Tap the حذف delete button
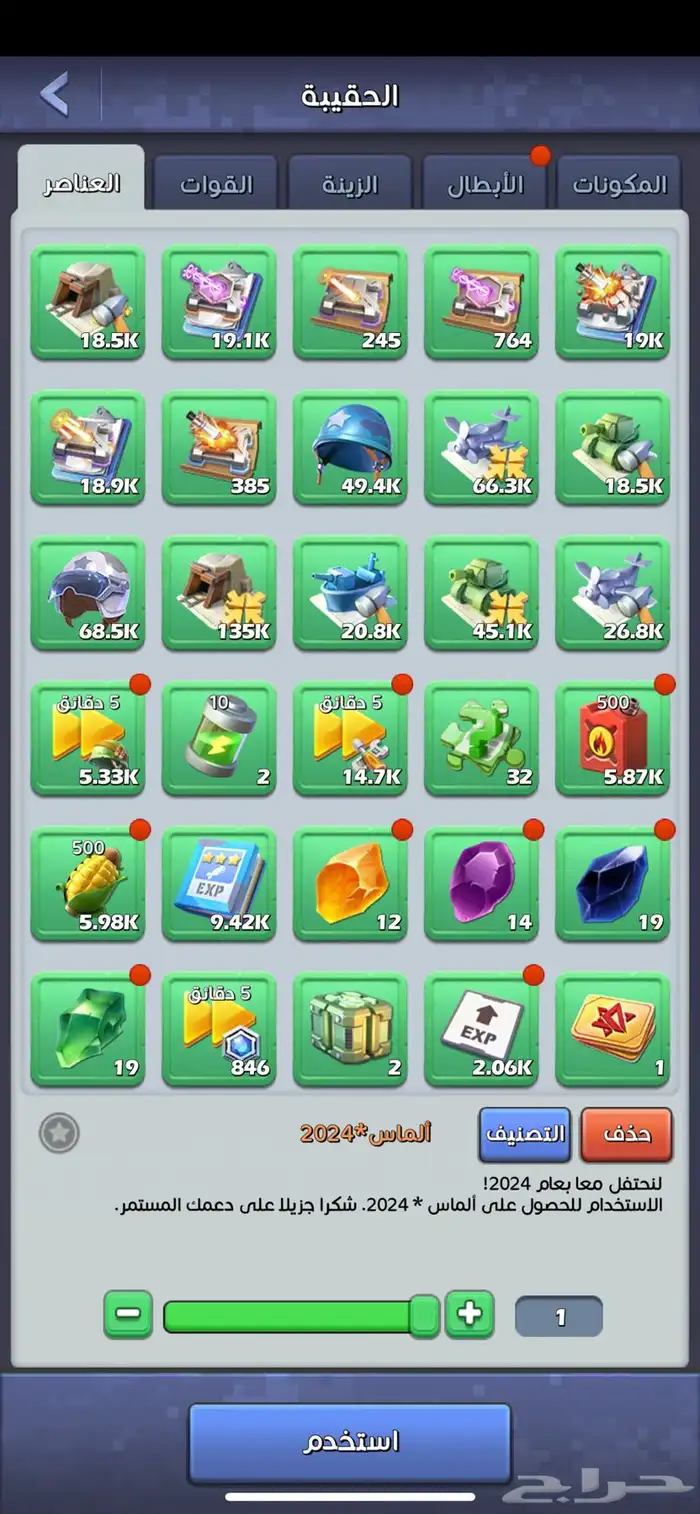 (x=626, y=1134)
